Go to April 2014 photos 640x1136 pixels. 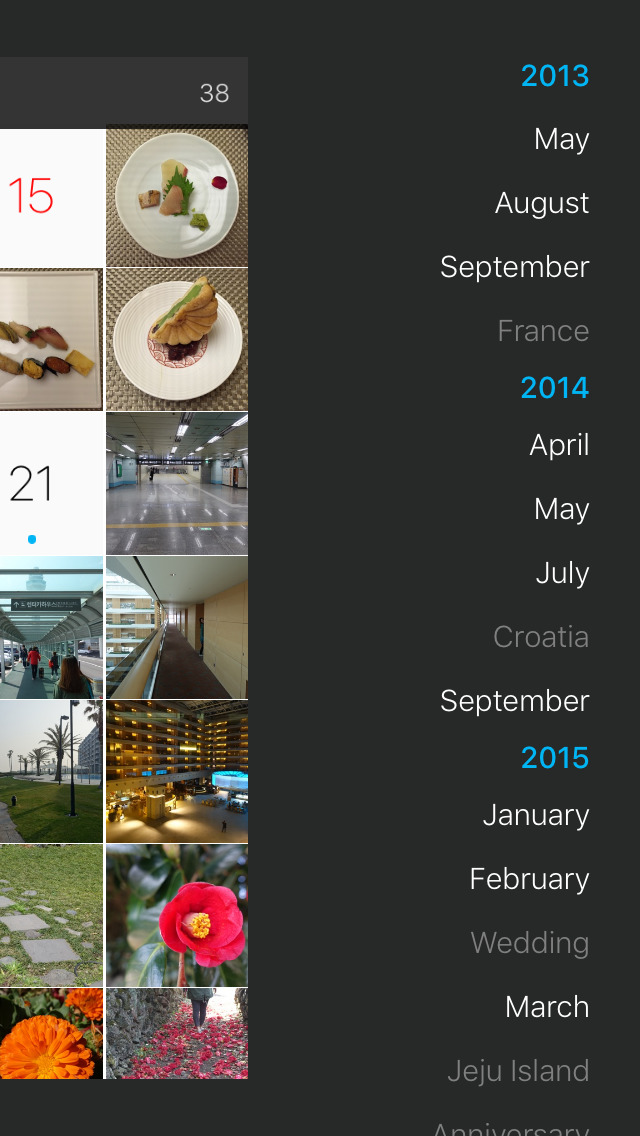point(559,445)
